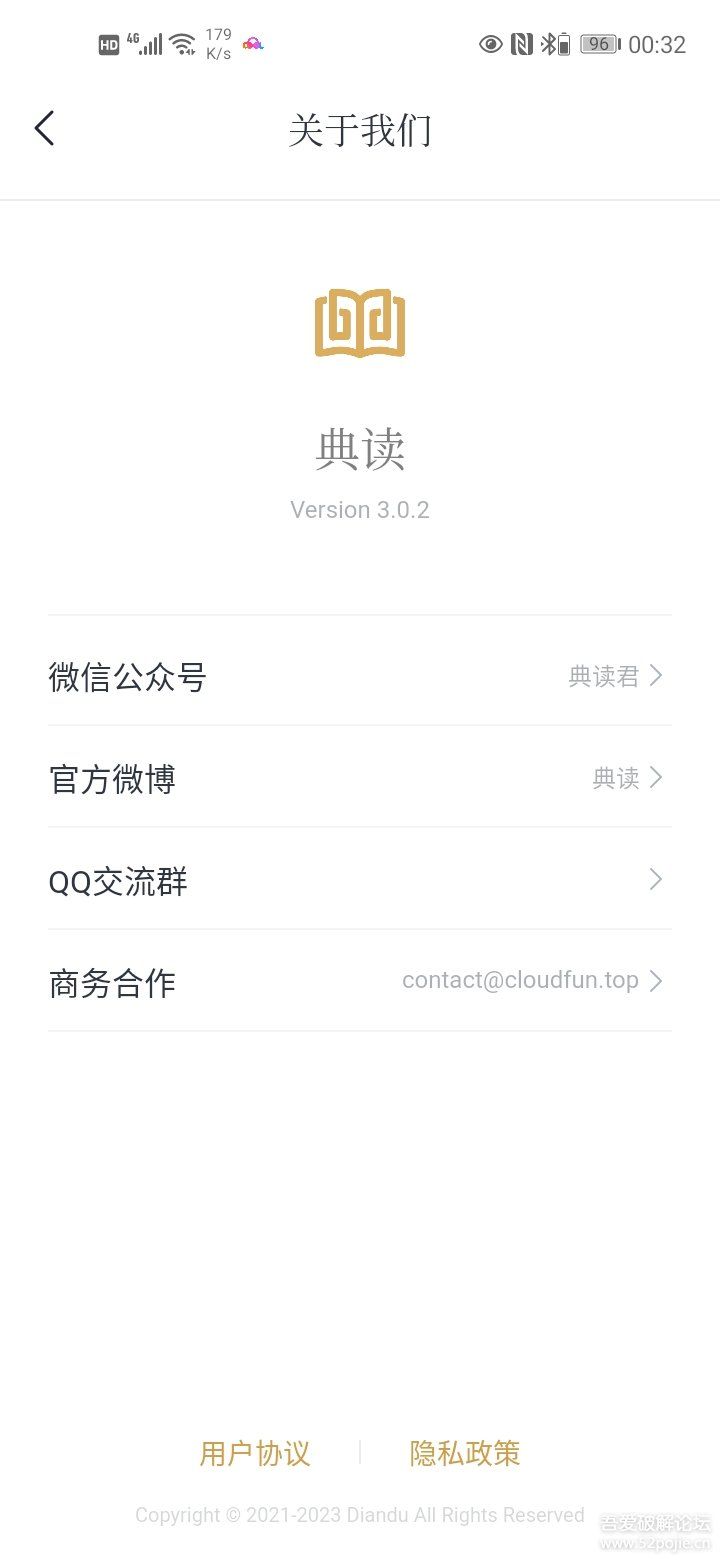Open the 官方微博 row
The width and height of the screenshot is (720, 1560).
(360, 778)
